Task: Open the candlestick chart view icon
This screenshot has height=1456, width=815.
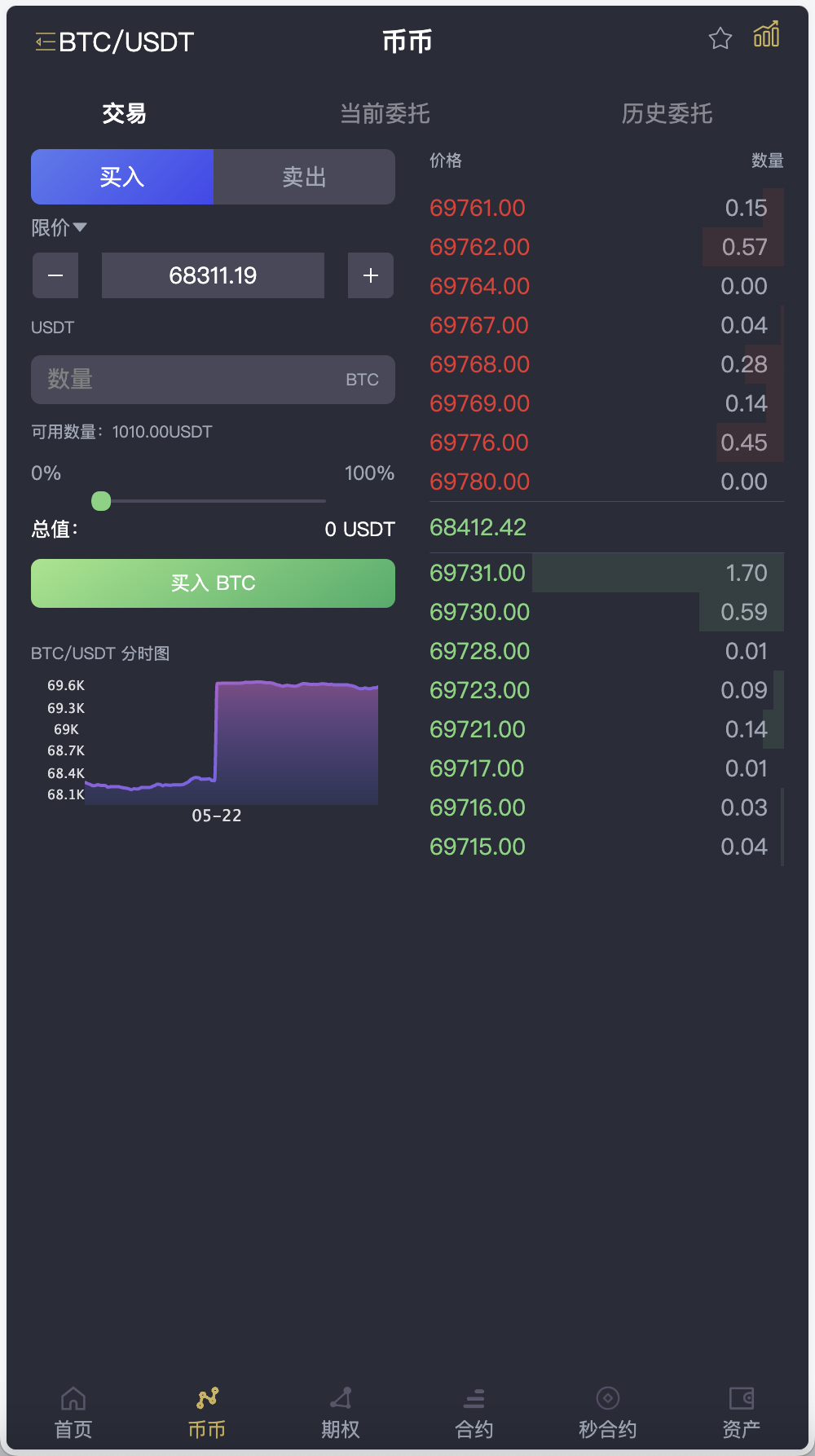Action: (x=764, y=37)
